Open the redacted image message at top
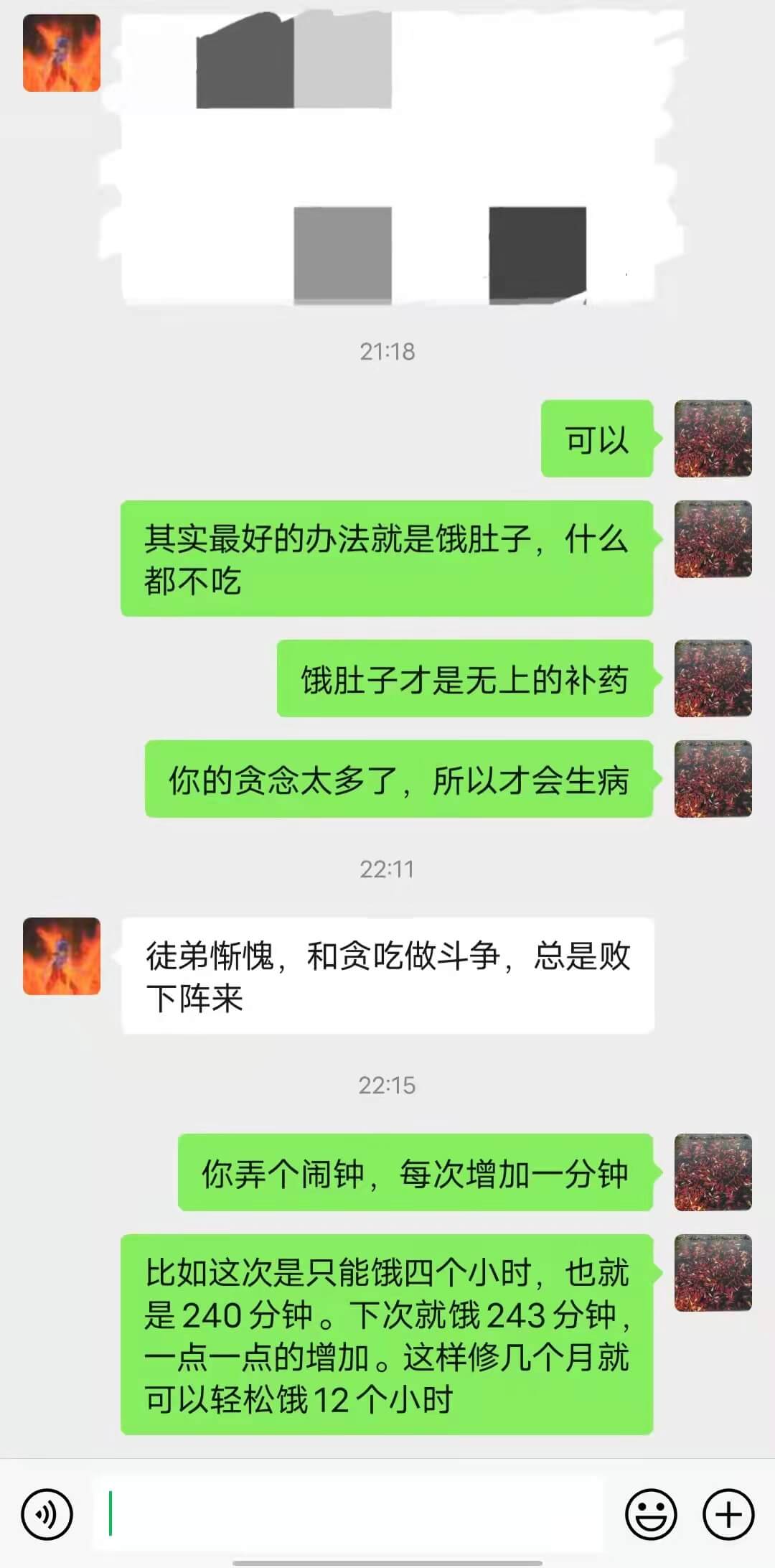Screen dimensions: 775x1568 point(391,158)
